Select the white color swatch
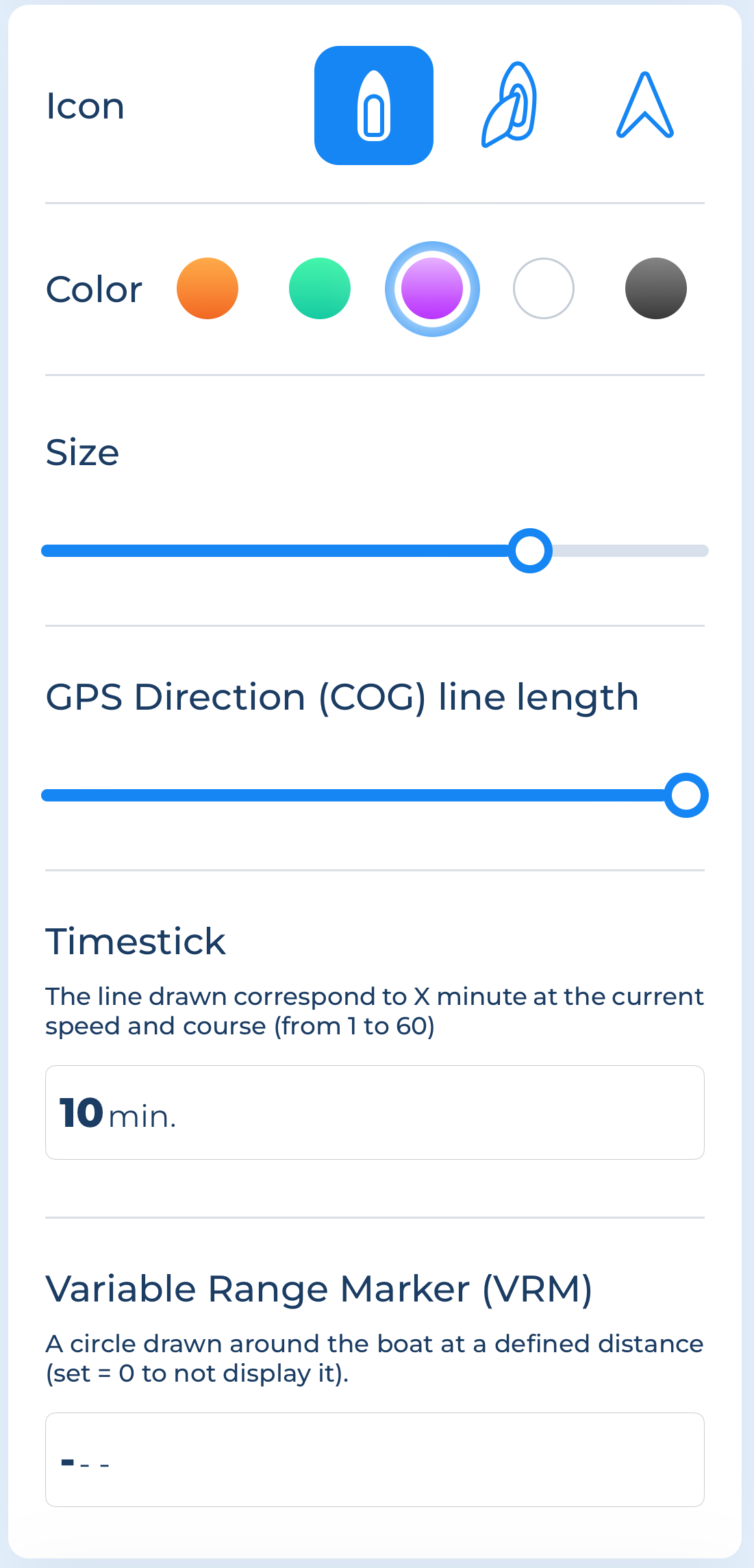The image size is (754, 1568). pyautogui.click(x=544, y=288)
